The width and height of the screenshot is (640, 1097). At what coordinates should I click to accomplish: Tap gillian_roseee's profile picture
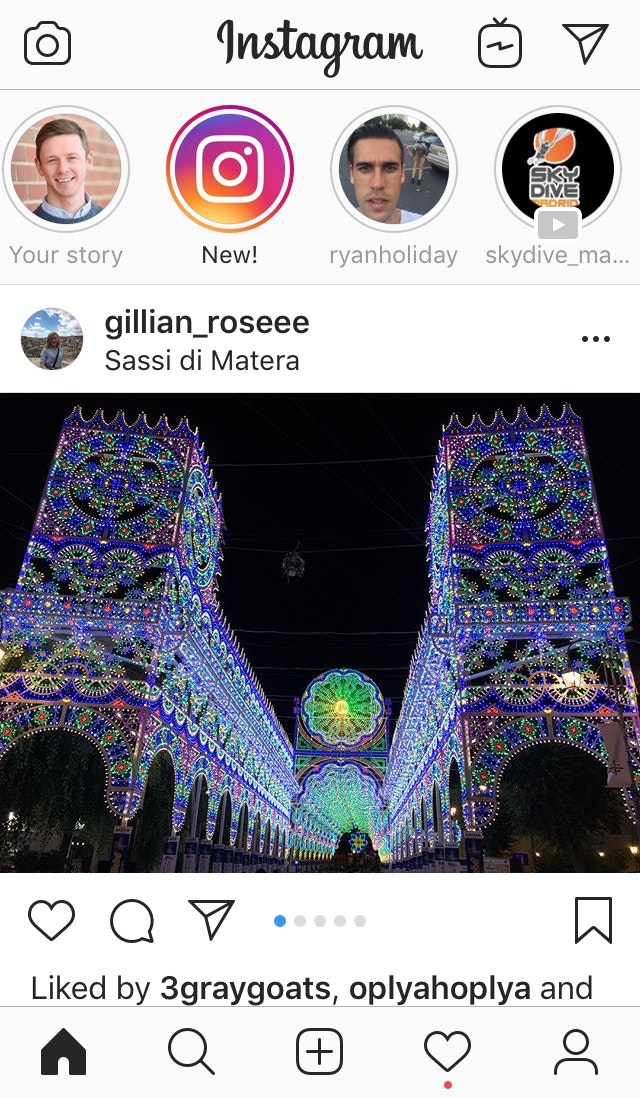(x=52, y=339)
